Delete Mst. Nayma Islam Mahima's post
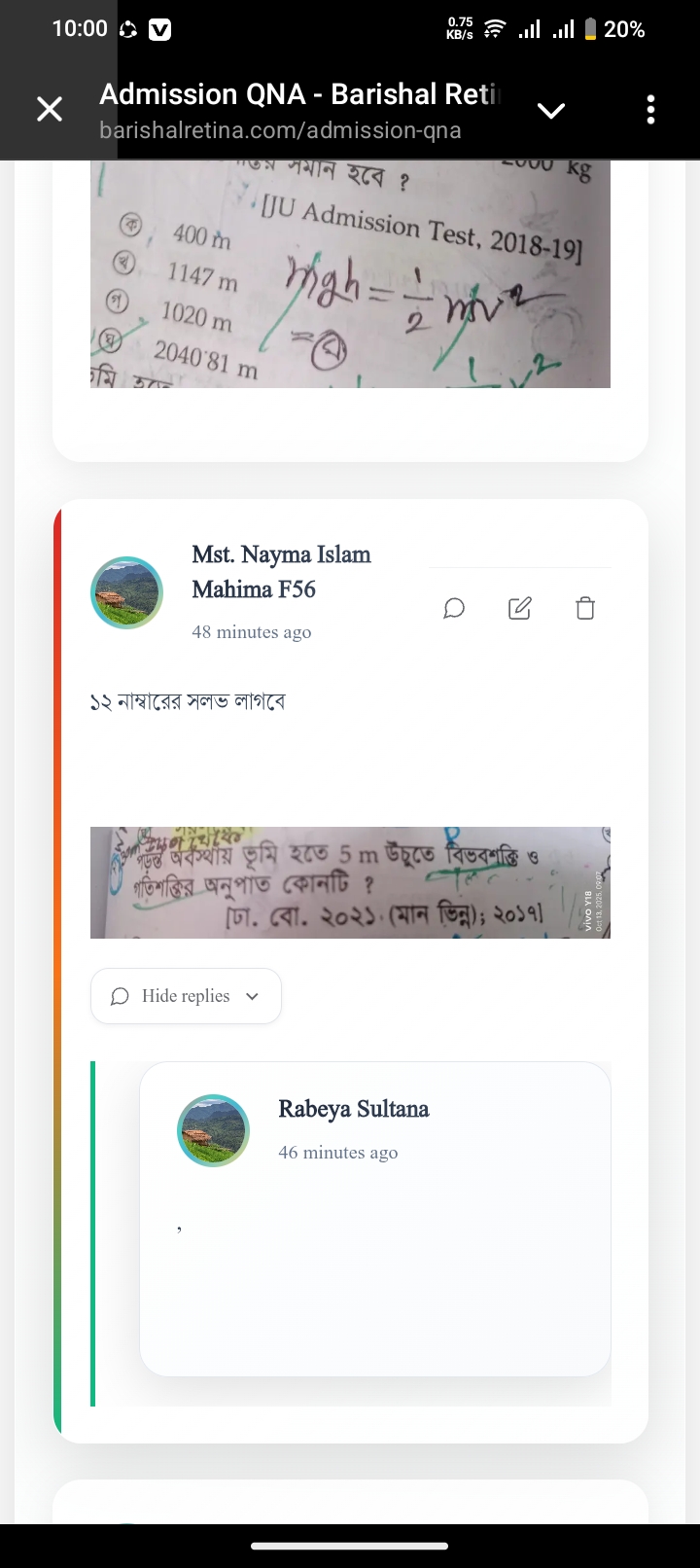The image size is (700, 1568). 585,608
